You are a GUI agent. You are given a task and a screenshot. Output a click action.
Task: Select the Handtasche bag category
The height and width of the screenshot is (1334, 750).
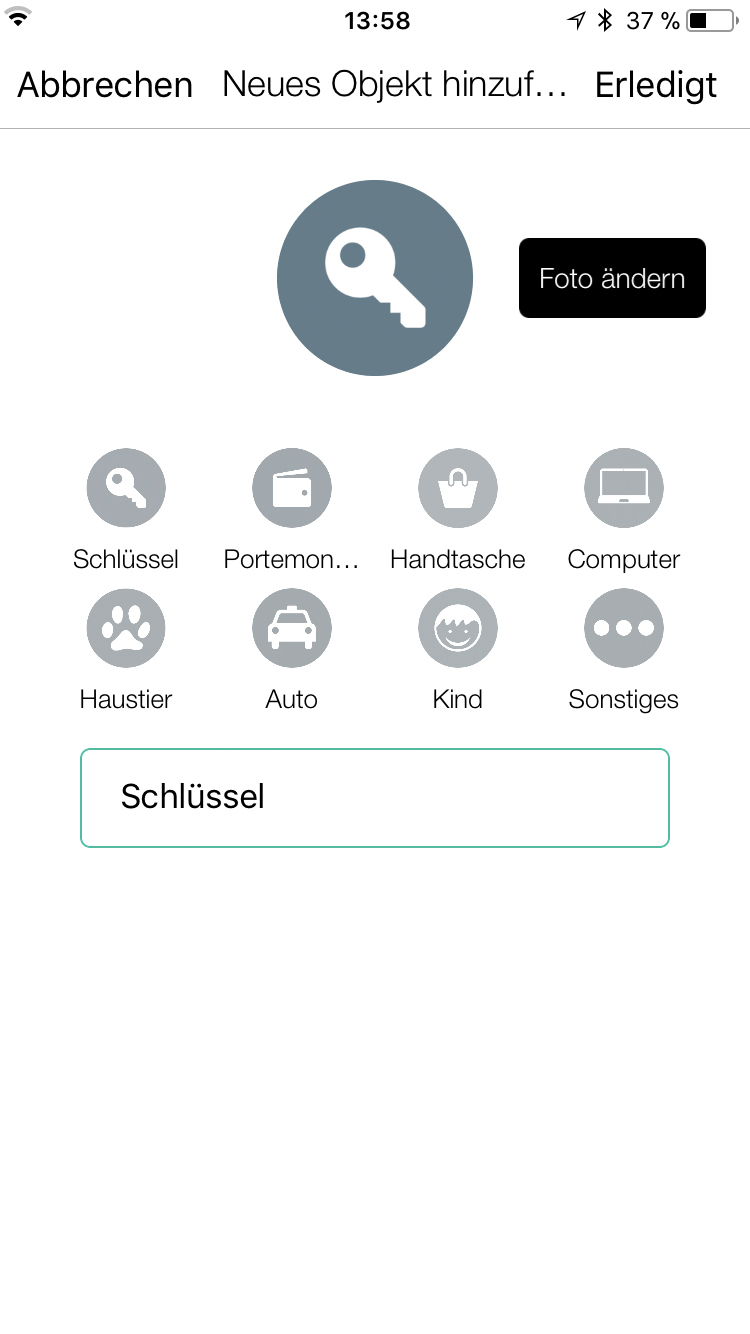458,489
